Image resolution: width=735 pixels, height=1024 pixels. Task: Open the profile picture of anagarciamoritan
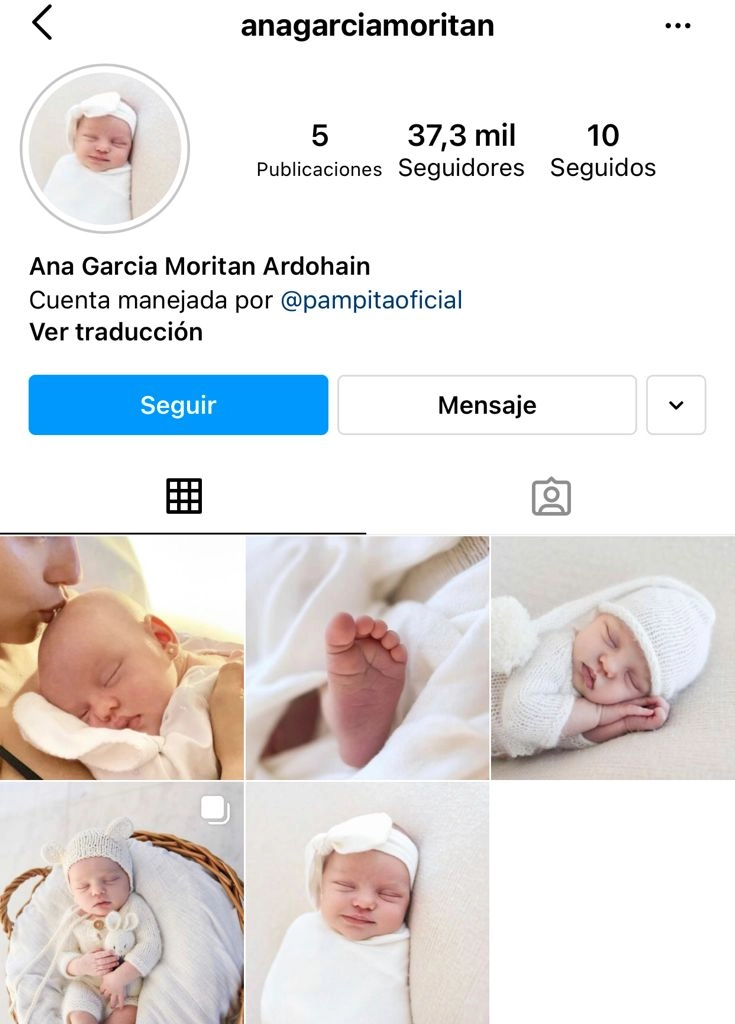[105, 149]
